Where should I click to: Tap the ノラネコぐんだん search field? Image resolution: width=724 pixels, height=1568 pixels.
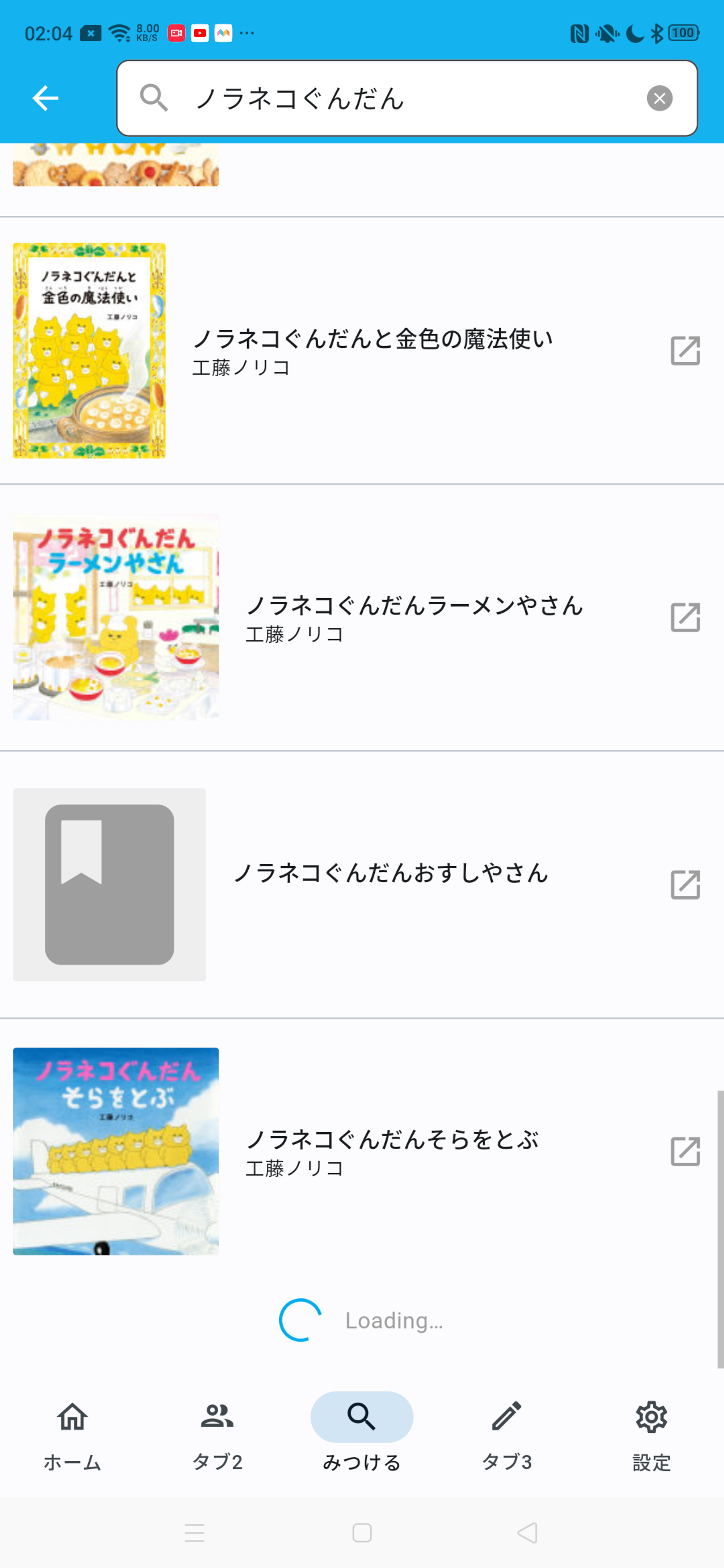[x=390, y=98]
